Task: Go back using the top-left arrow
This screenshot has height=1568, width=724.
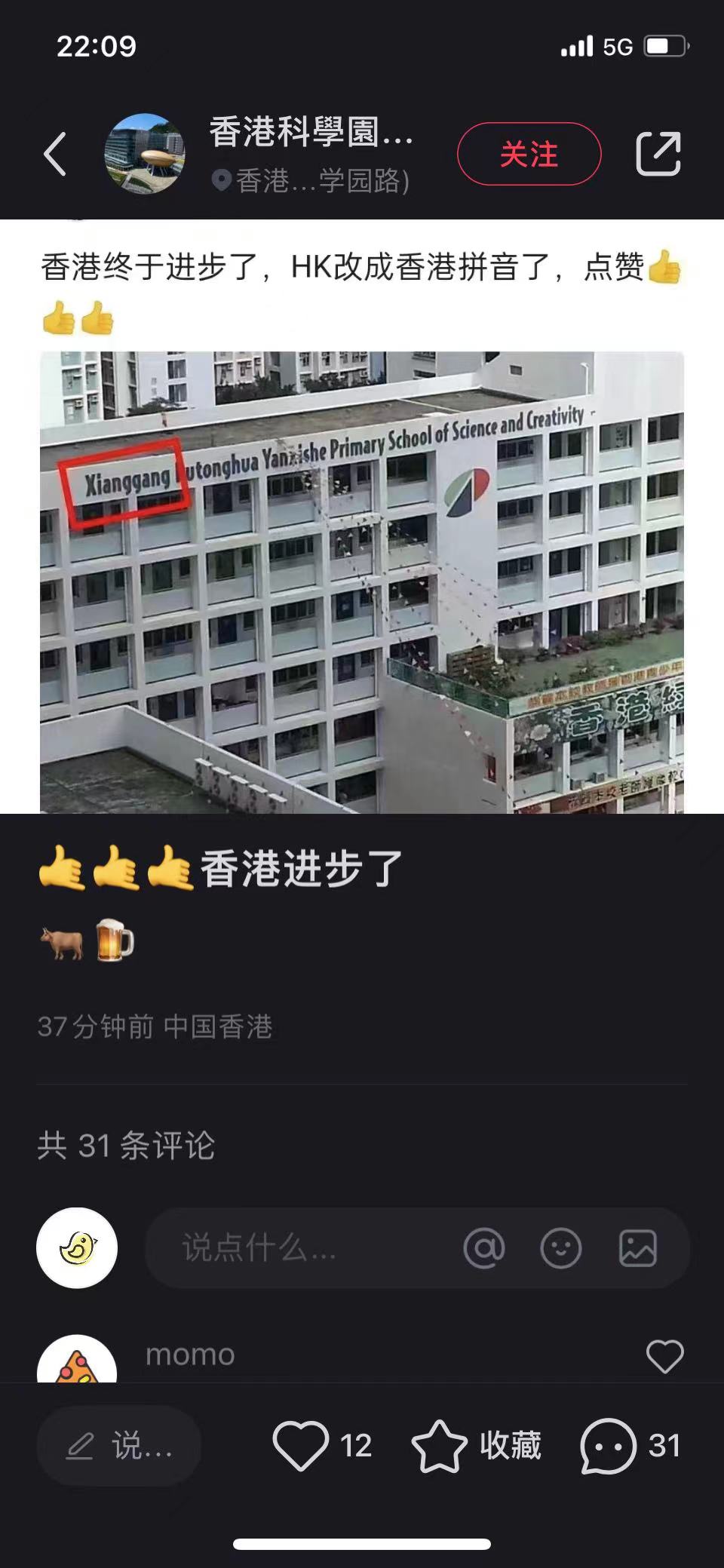Action: tap(55, 154)
